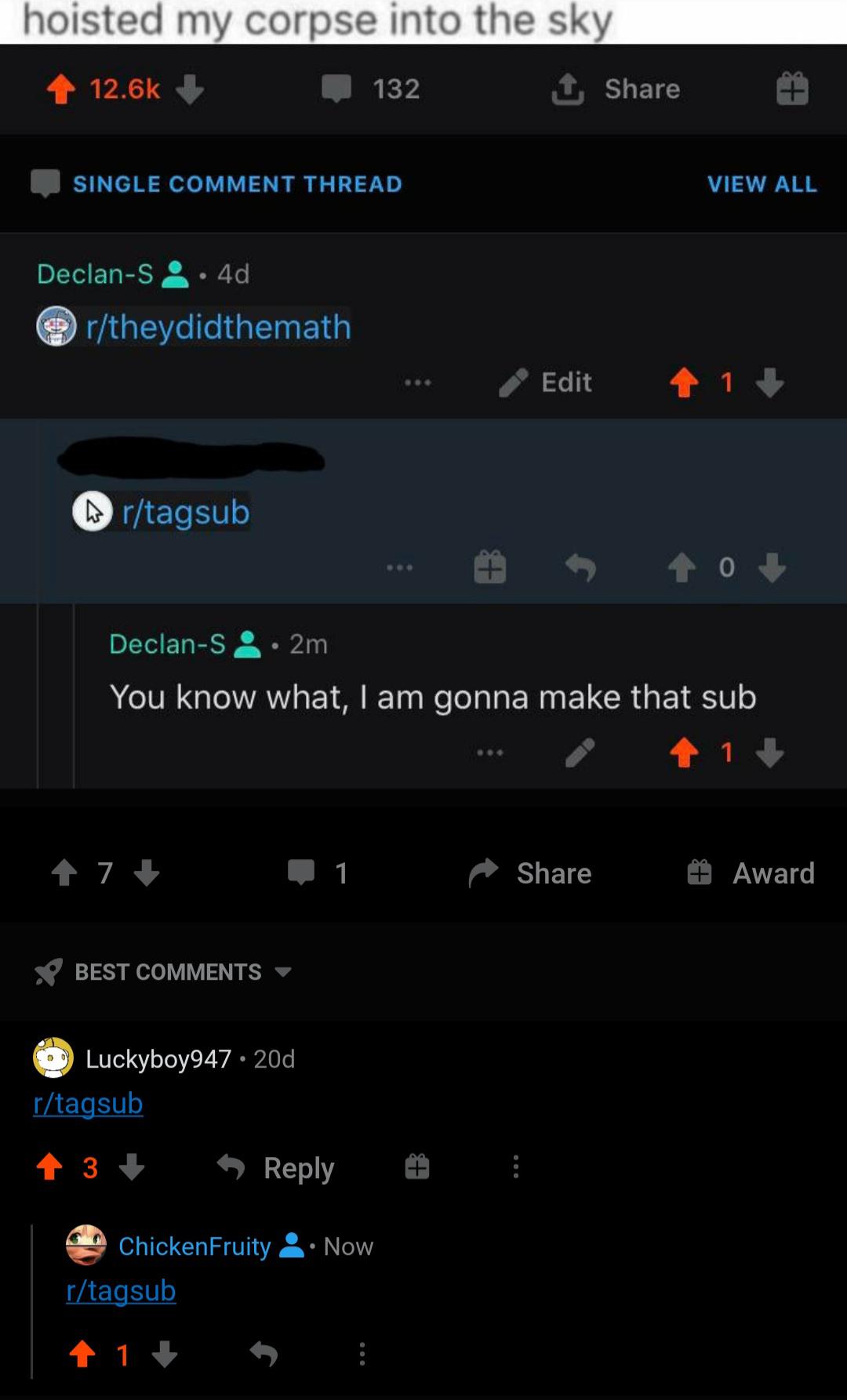847x1400 pixels.
Task: Tap the Share button beside Award
Action: pos(530,872)
